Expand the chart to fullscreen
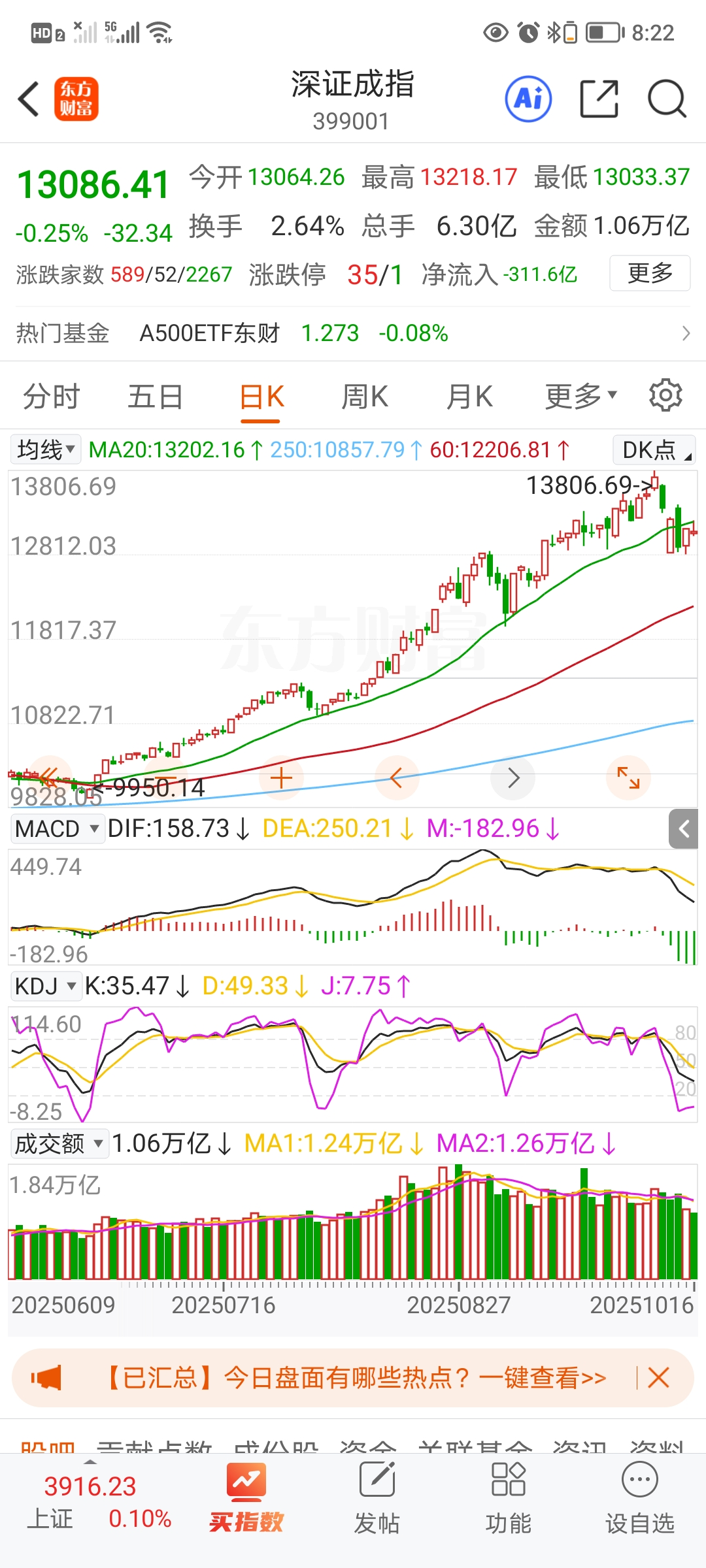The image size is (706, 1568). pos(628,777)
